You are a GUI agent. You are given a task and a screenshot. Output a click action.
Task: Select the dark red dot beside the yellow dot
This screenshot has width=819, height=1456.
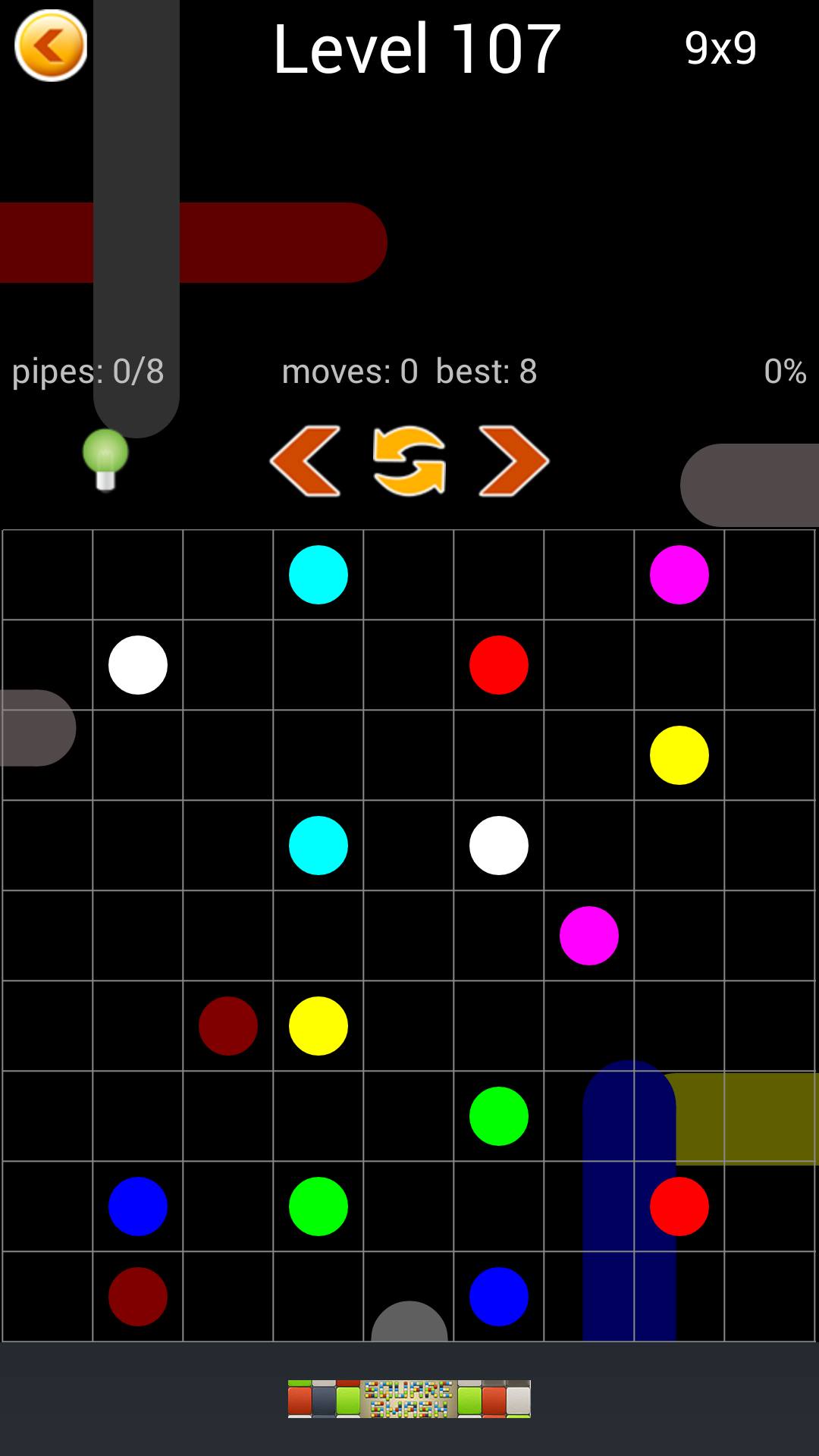tap(228, 1026)
